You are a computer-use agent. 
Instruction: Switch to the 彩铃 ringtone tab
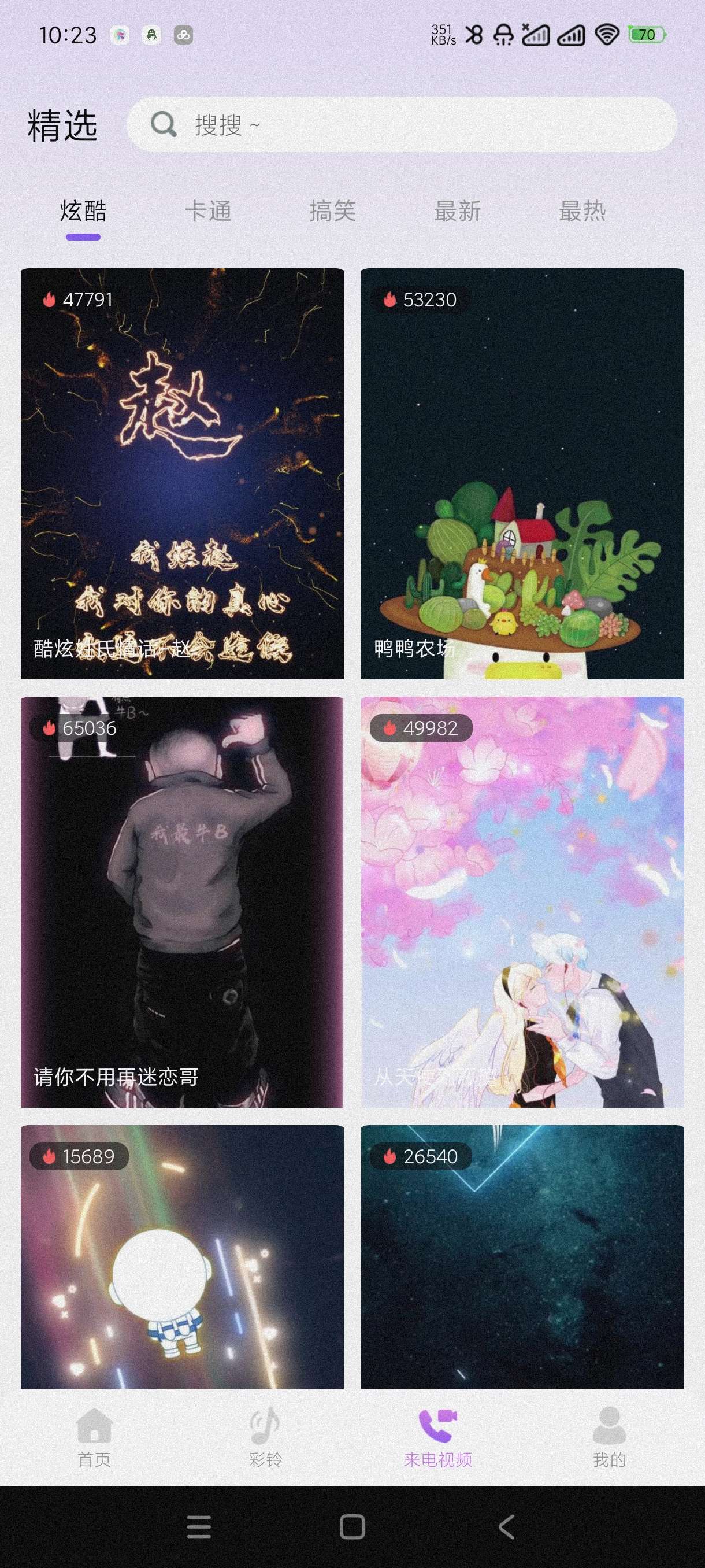click(x=266, y=1438)
